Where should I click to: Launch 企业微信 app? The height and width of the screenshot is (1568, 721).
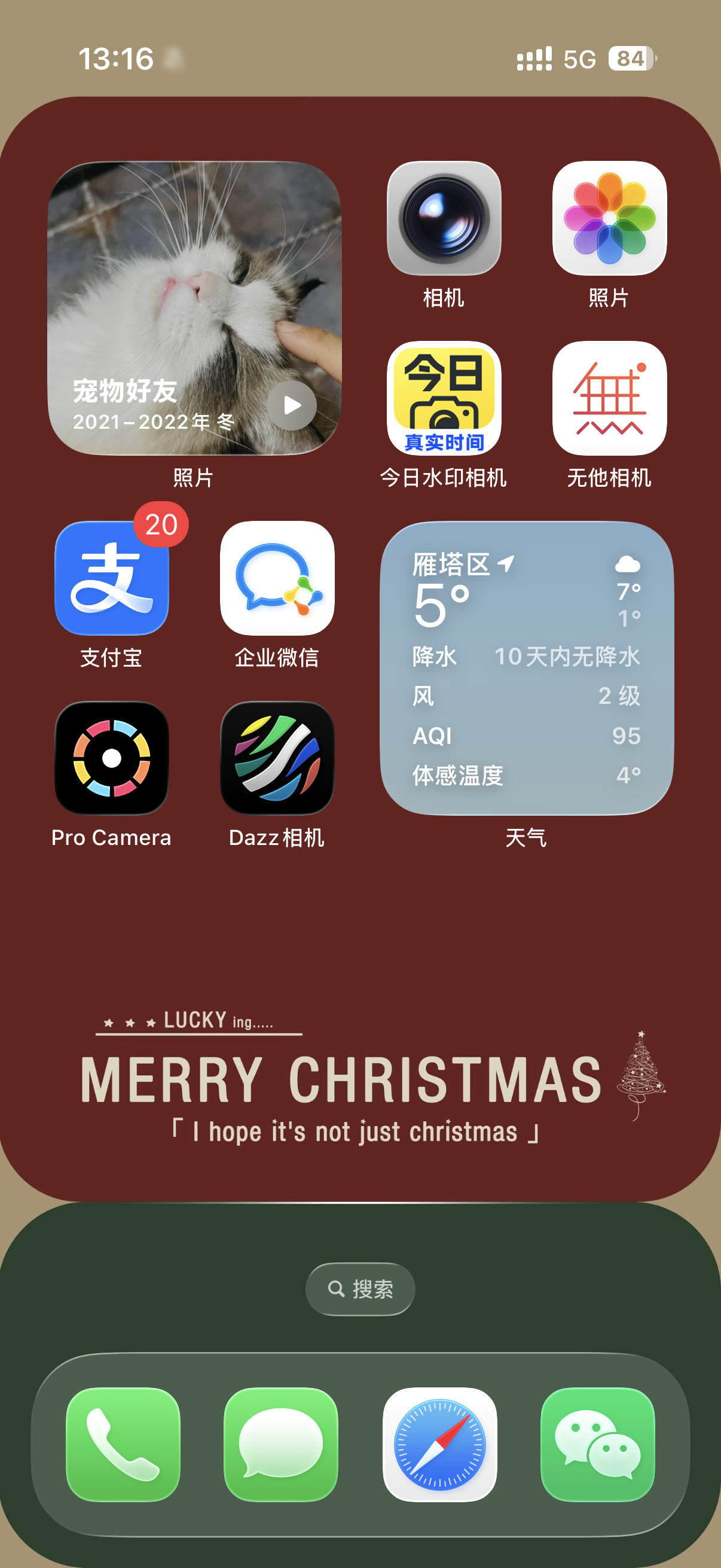[277, 578]
